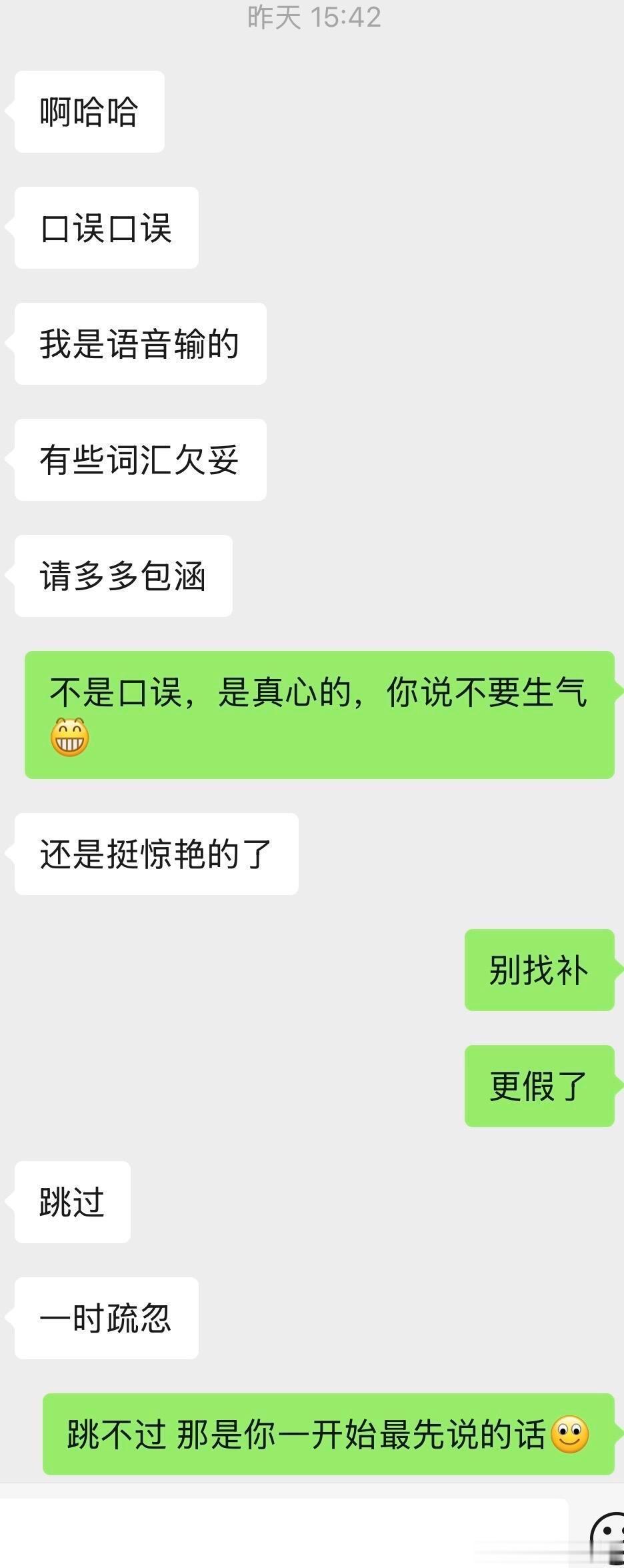This screenshot has width=624, height=1568.
Task: Click the 有些词汇欠妥 bubble
Action: [139, 459]
